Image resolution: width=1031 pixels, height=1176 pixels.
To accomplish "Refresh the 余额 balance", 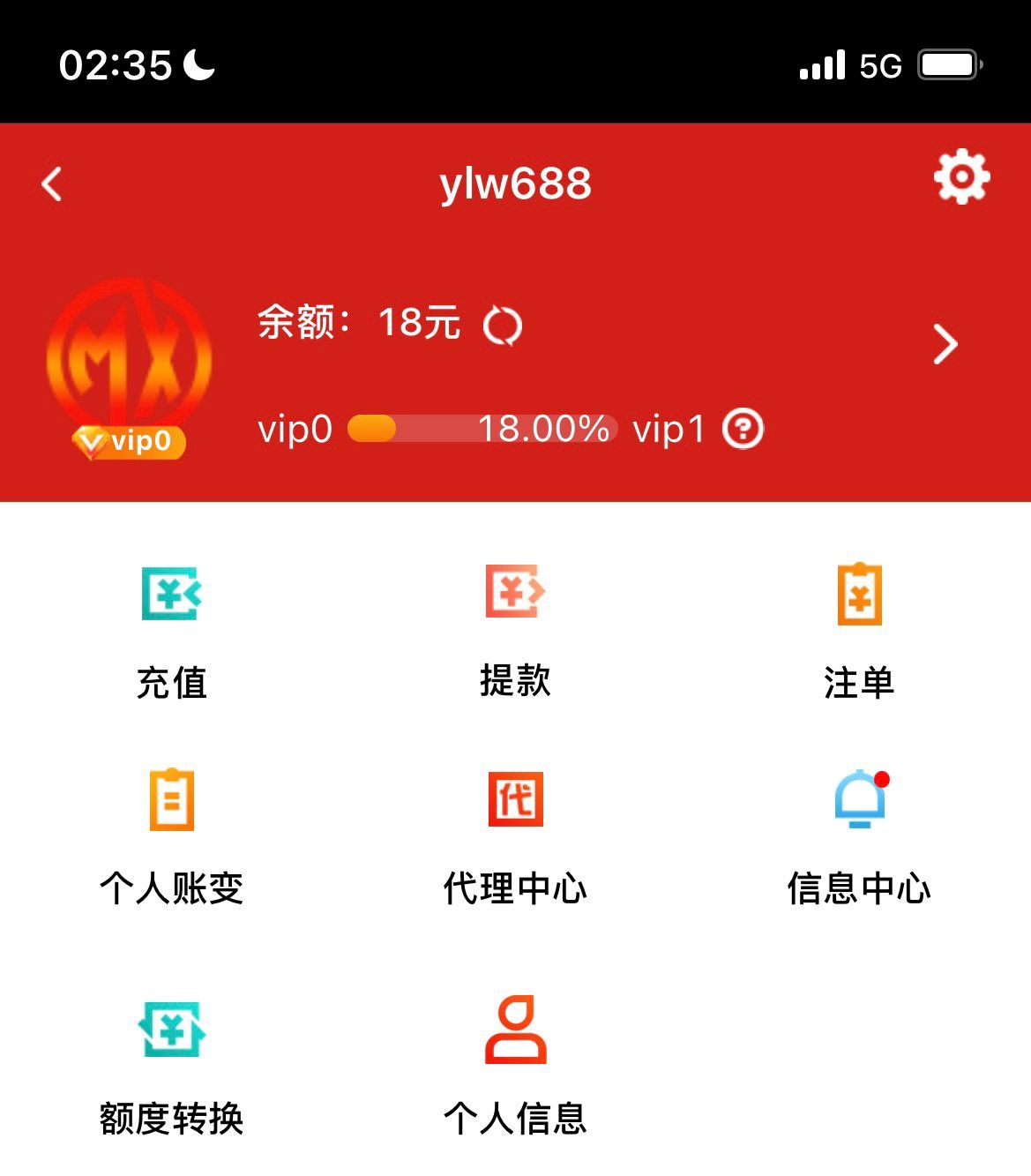I will 503,326.
